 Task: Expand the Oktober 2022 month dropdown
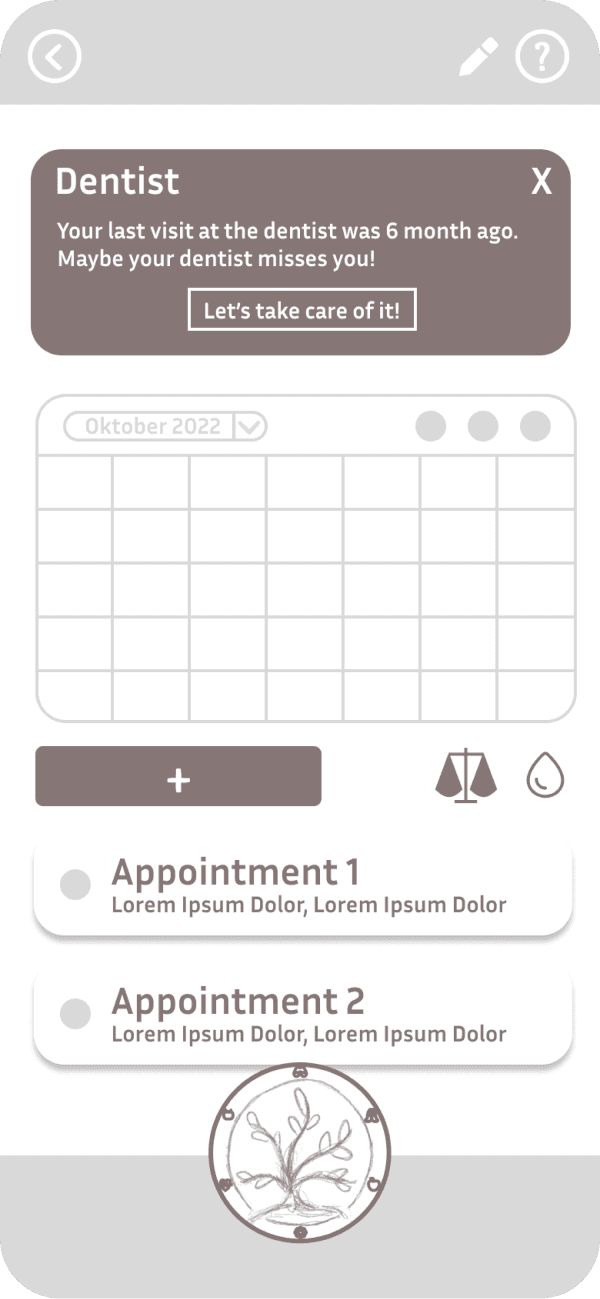click(250, 427)
